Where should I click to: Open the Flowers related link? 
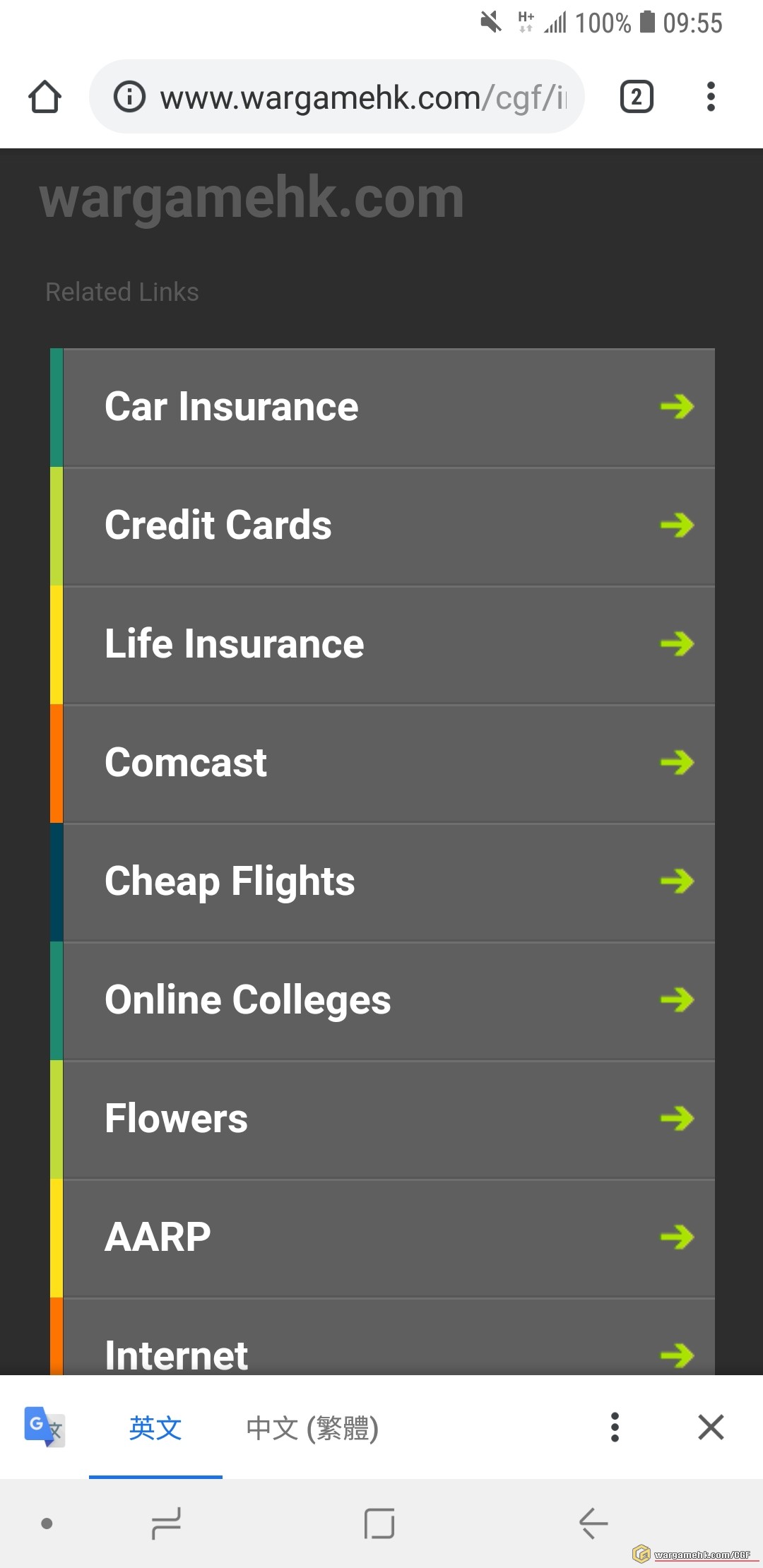(389, 1119)
